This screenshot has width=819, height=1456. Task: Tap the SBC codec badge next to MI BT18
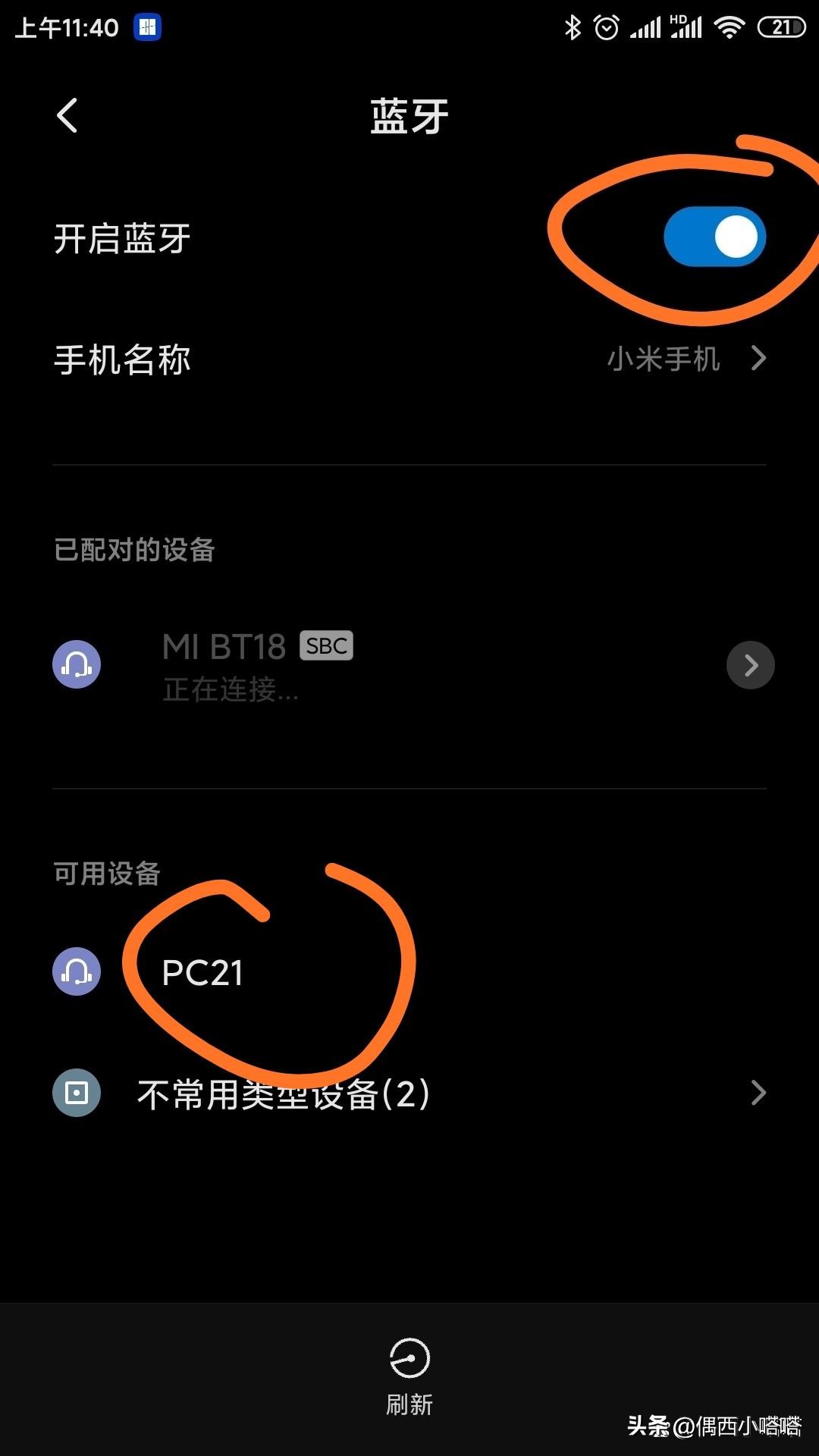point(326,645)
